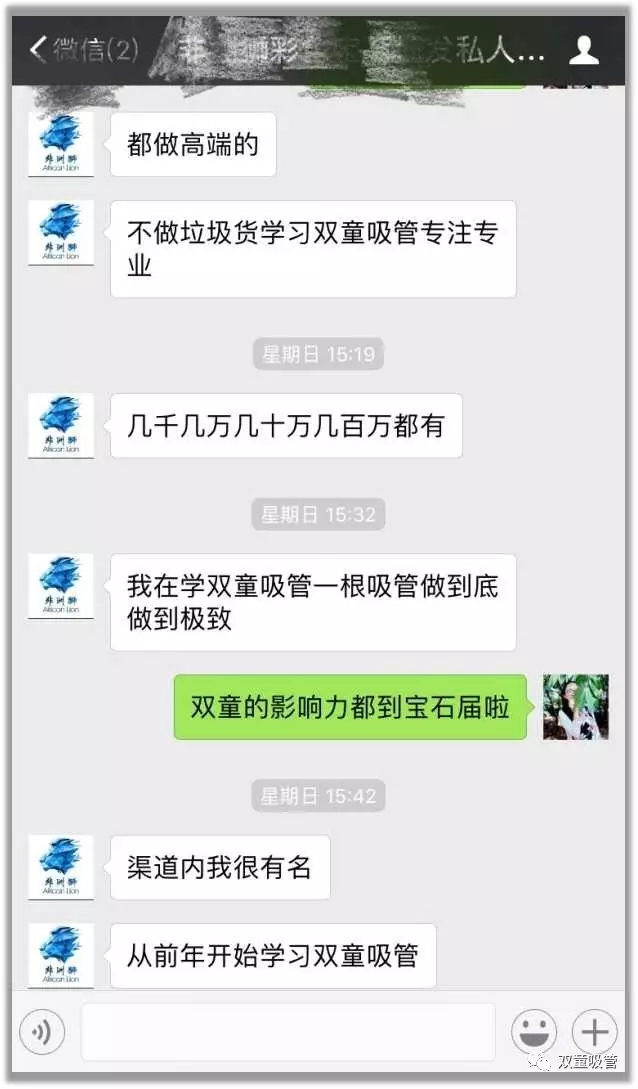Switch to voice message input
638x1089 pixels.
42,1031
